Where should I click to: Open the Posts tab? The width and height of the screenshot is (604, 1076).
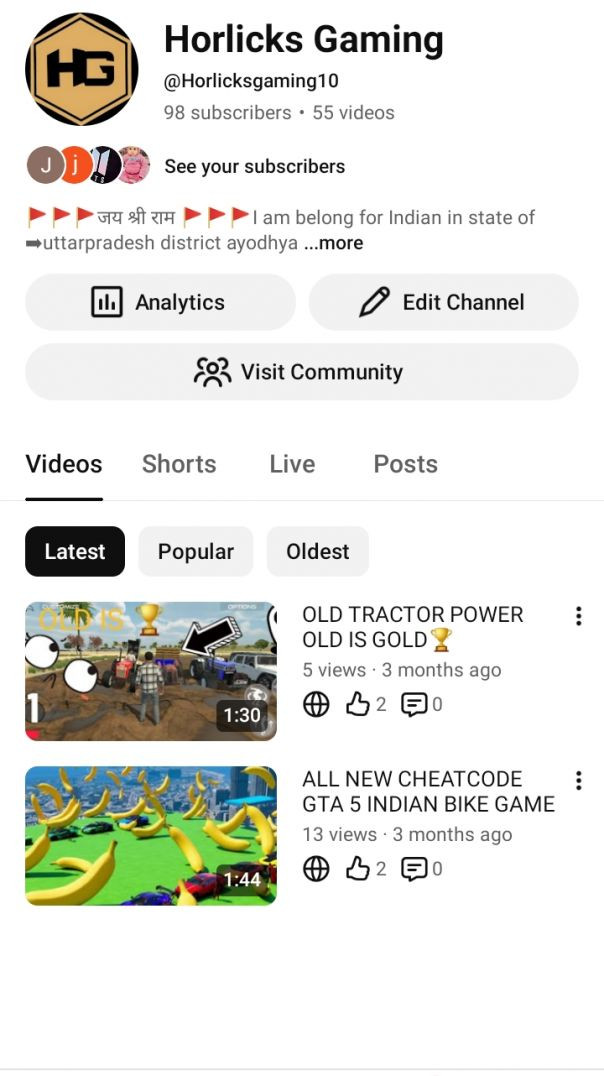click(405, 464)
